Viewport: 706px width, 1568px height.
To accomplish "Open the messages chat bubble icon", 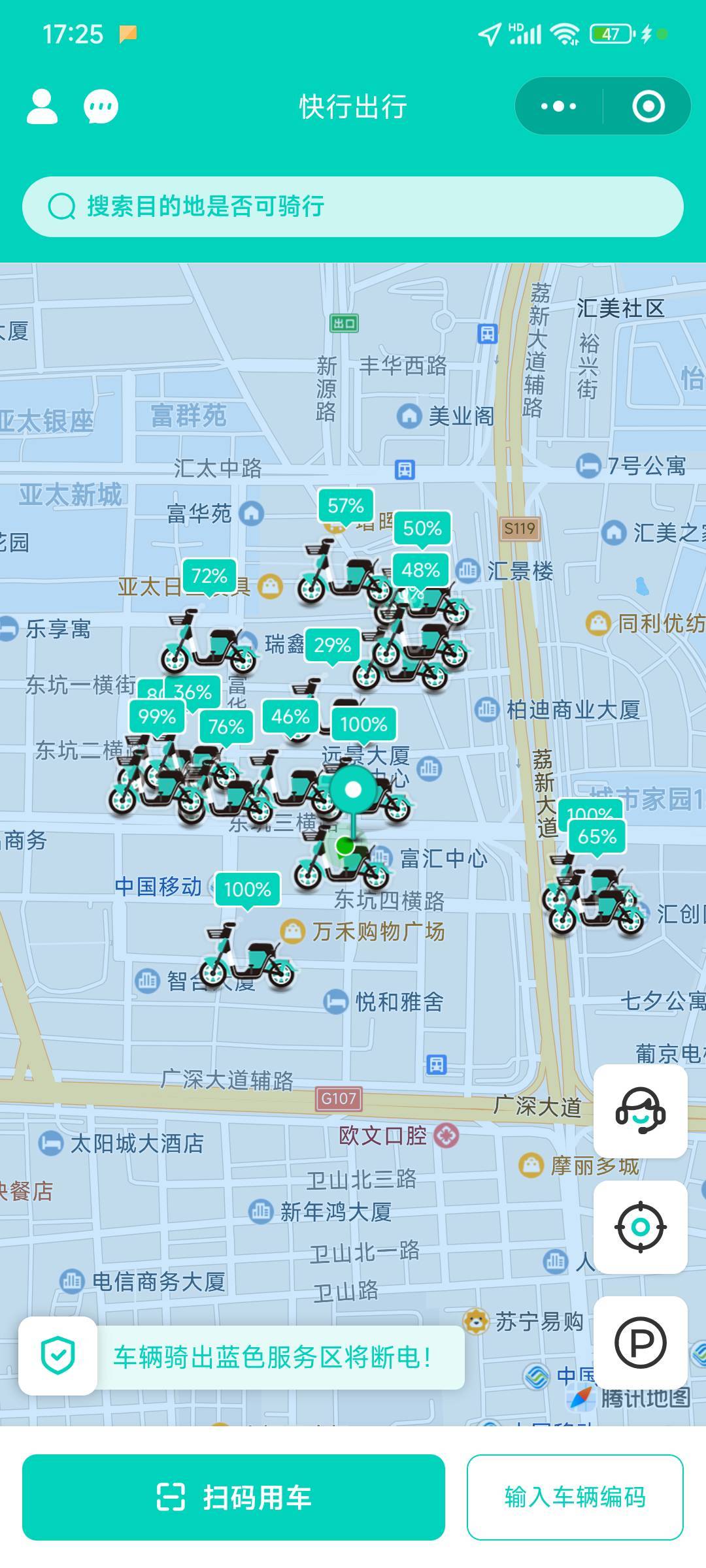I will pyautogui.click(x=101, y=106).
